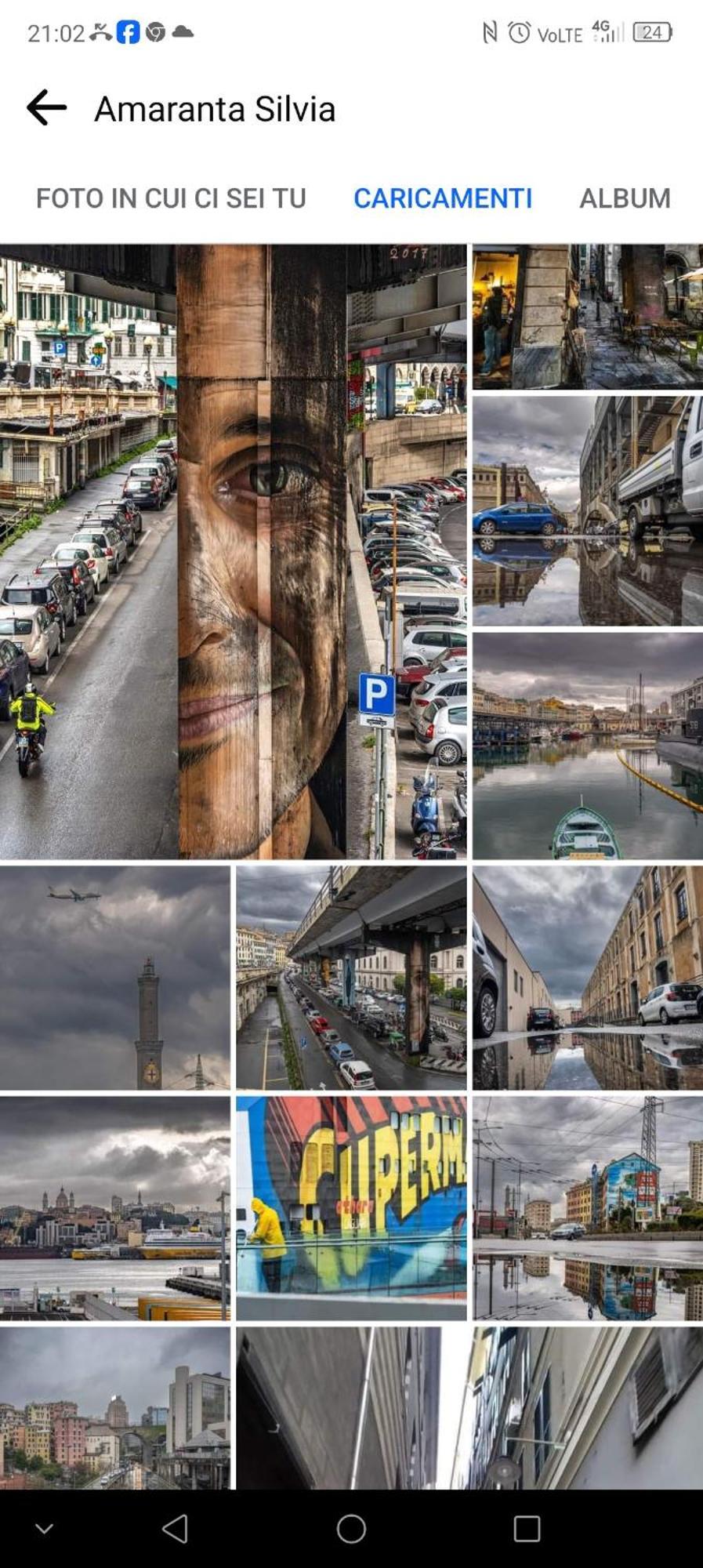Open the colorful hillside houses photo
703x1568 pixels.
(115, 1407)
